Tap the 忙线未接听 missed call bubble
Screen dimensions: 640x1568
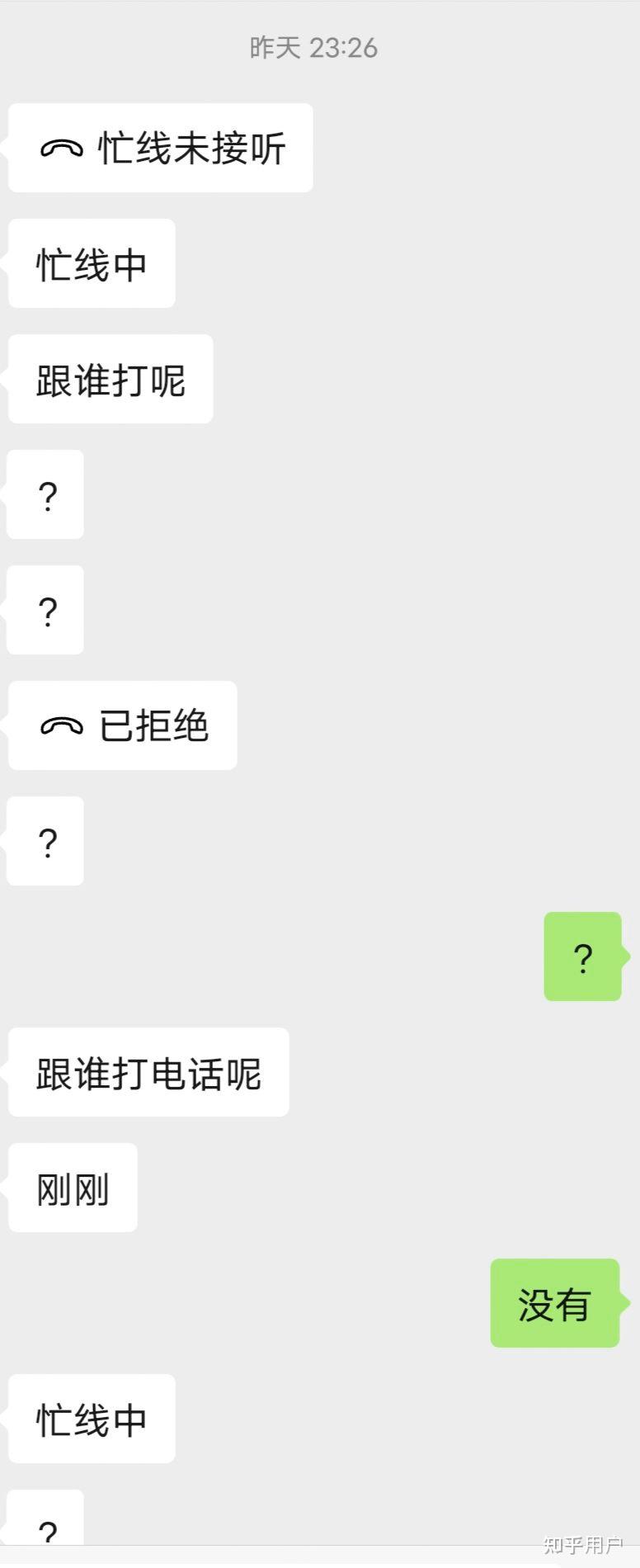coord(161,149)
